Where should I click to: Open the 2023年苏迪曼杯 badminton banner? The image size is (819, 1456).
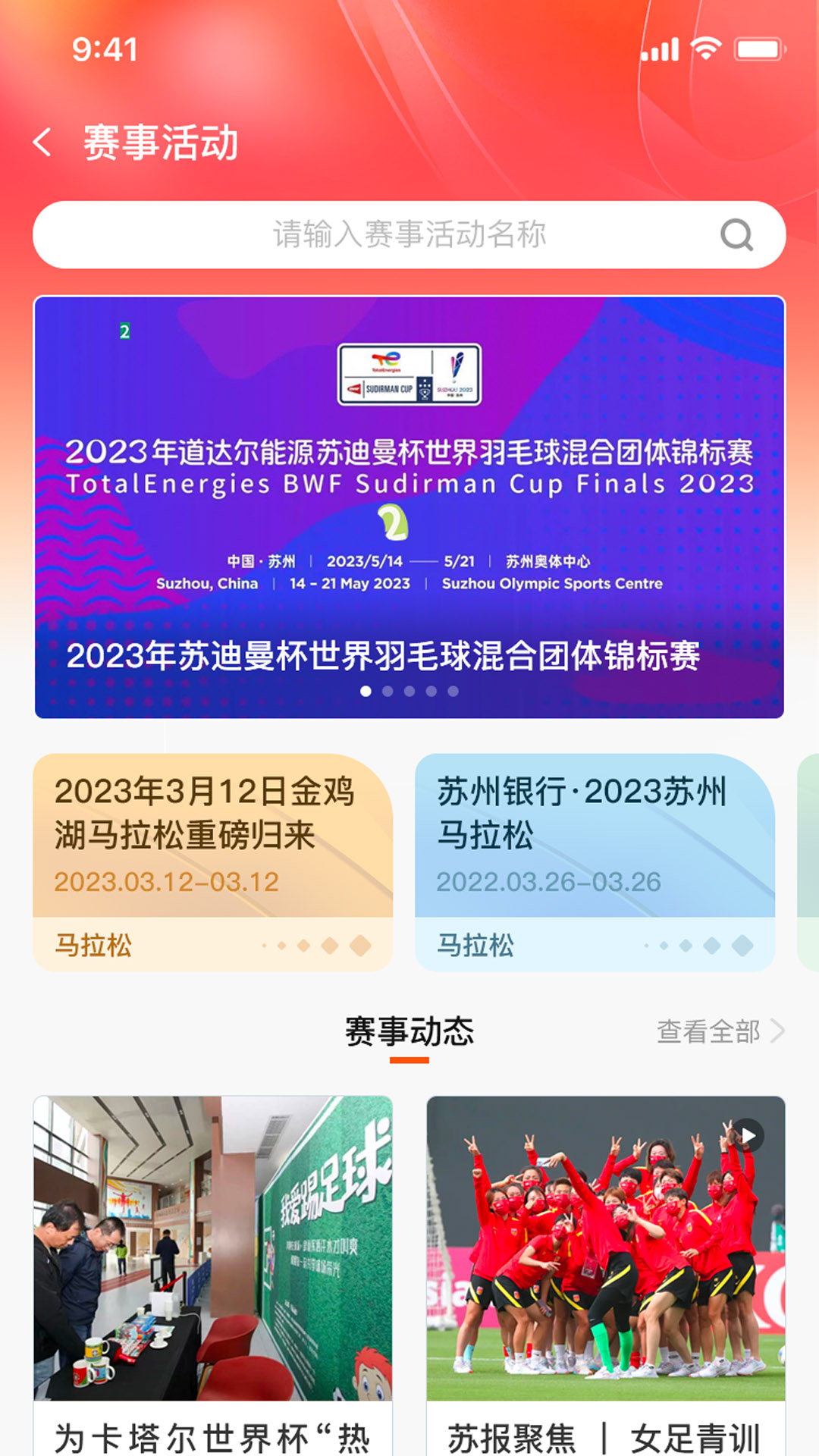409,507
